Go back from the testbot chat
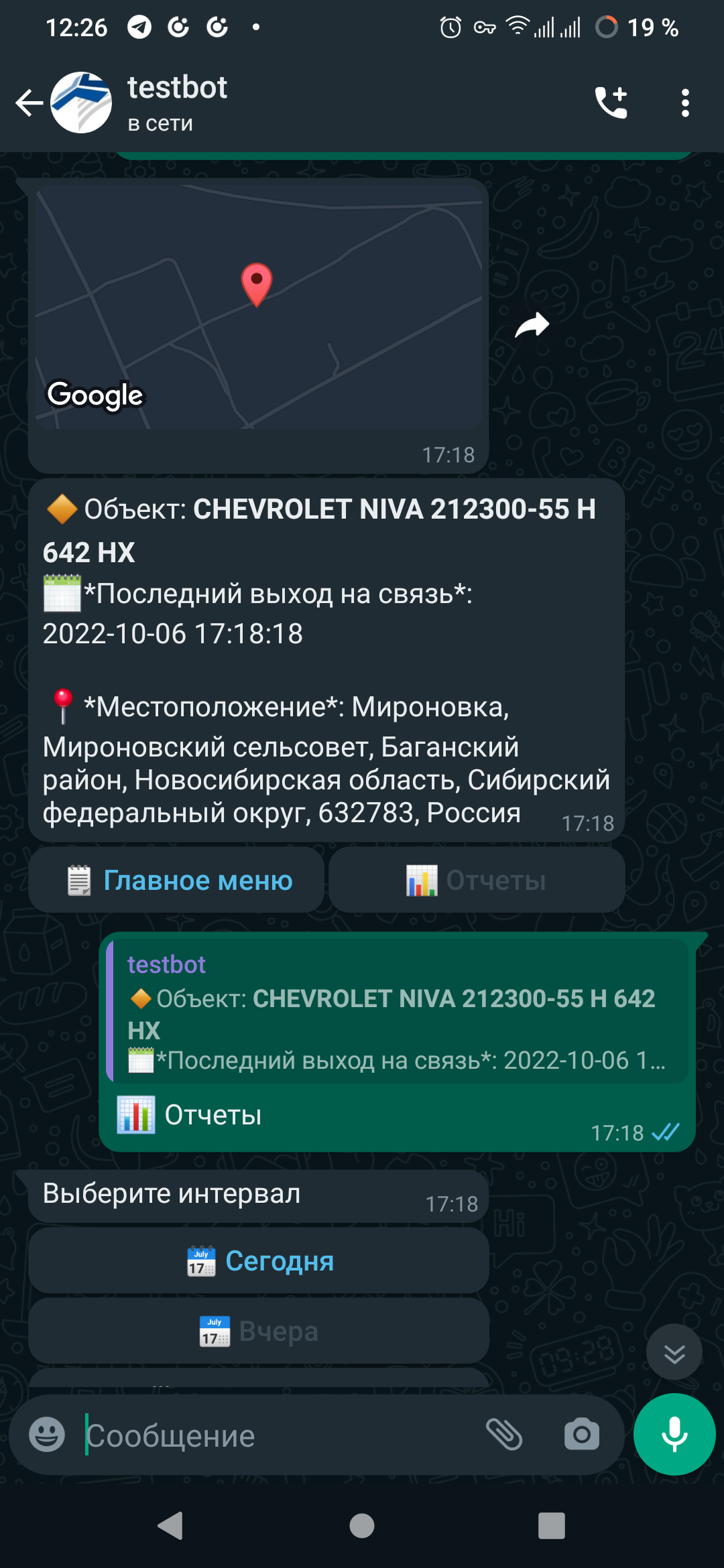Screen dimensions: 724x1568 point(29,103)
